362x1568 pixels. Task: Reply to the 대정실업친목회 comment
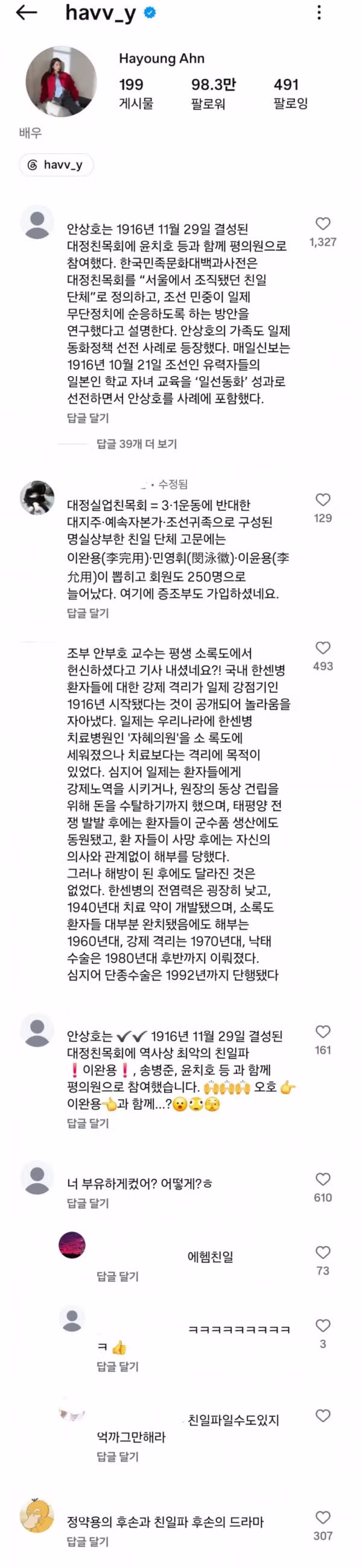tap(87, 613)
